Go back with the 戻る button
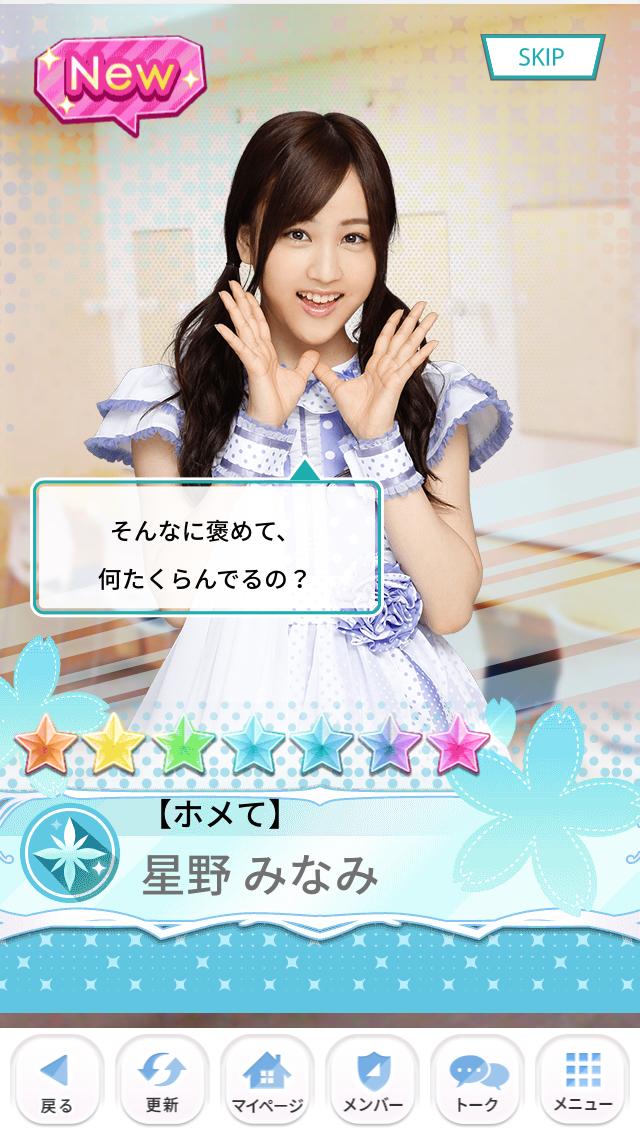 click(57, 1080)
